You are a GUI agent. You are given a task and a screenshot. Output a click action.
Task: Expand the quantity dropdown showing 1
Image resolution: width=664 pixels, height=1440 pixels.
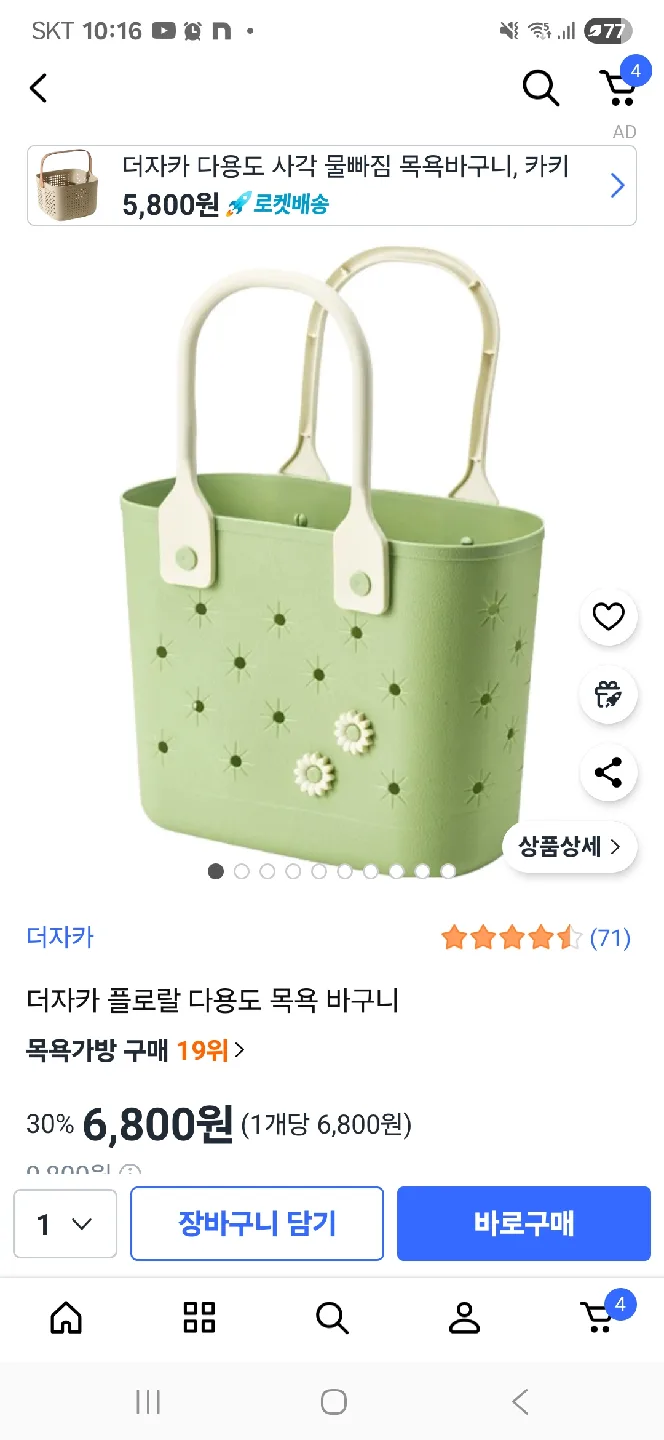point(65,1224)
